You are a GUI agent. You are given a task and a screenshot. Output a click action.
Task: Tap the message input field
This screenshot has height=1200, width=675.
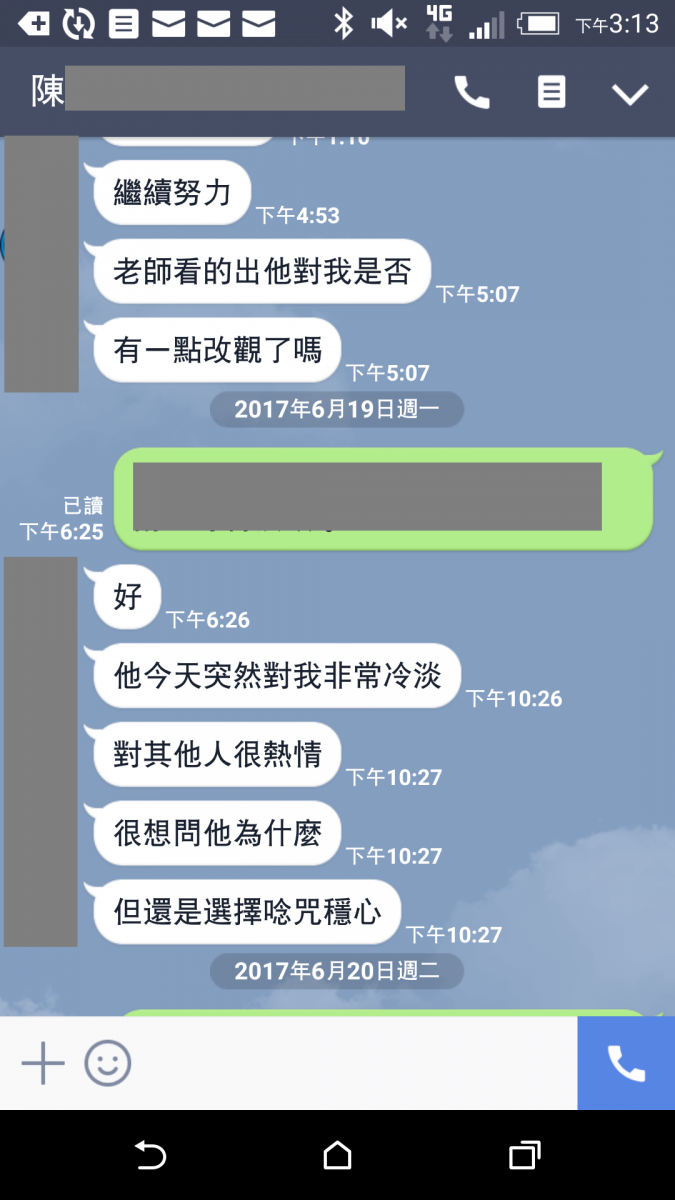click(350, 1063)
